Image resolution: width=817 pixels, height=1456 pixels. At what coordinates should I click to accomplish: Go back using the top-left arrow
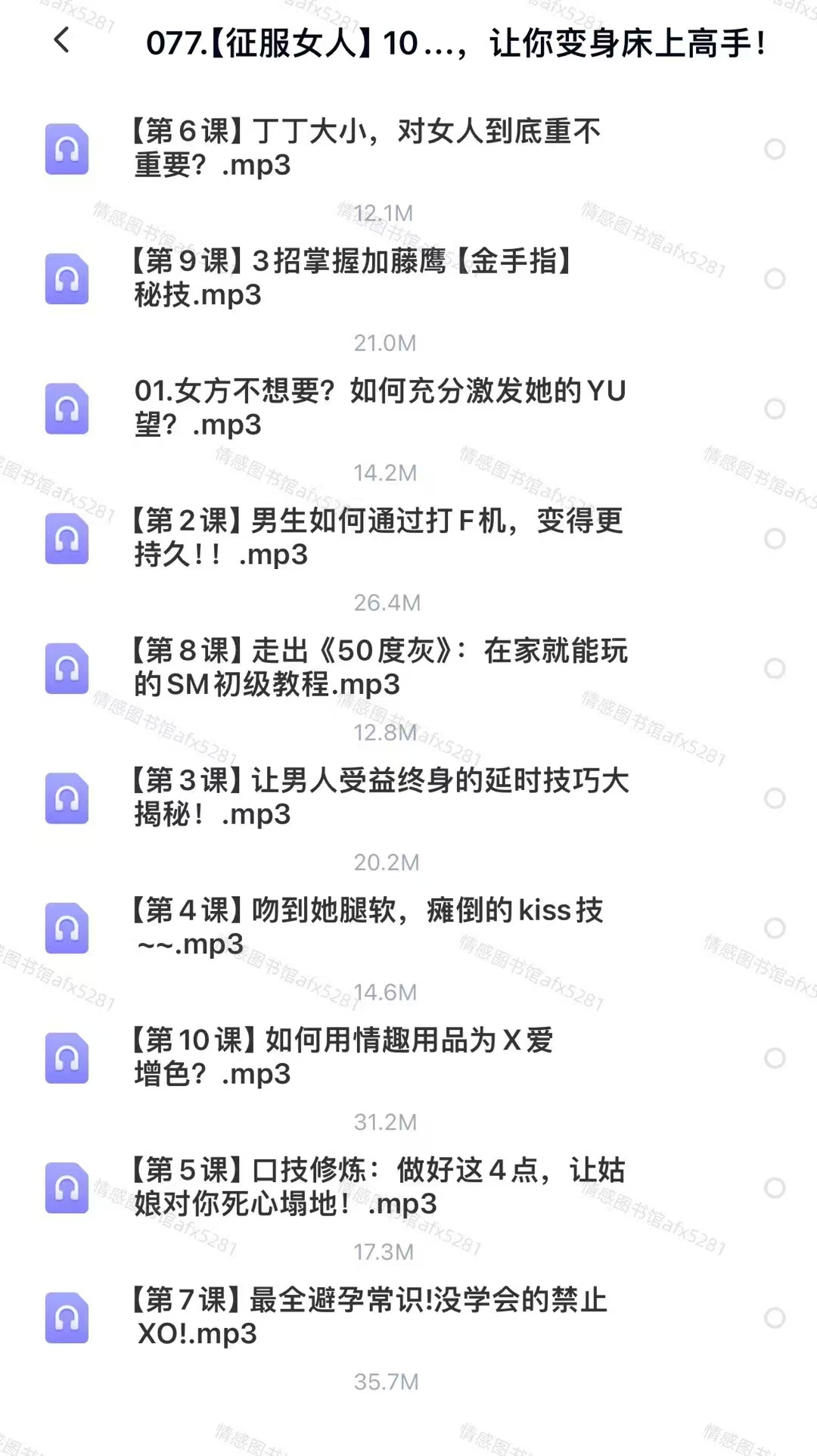click(x=62, y=41)
